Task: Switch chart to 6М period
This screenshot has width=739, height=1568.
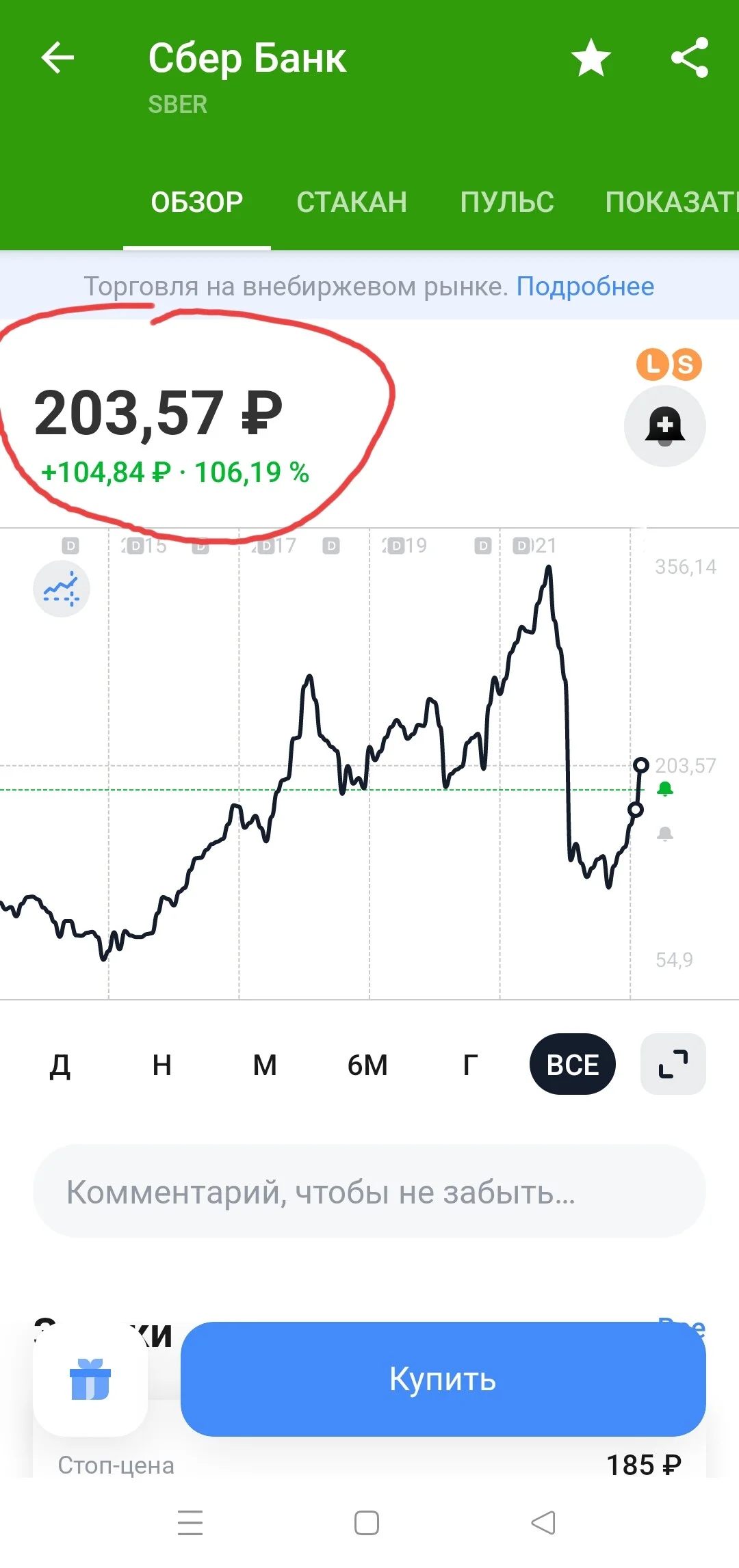Action: click(x=367, y=1065)
